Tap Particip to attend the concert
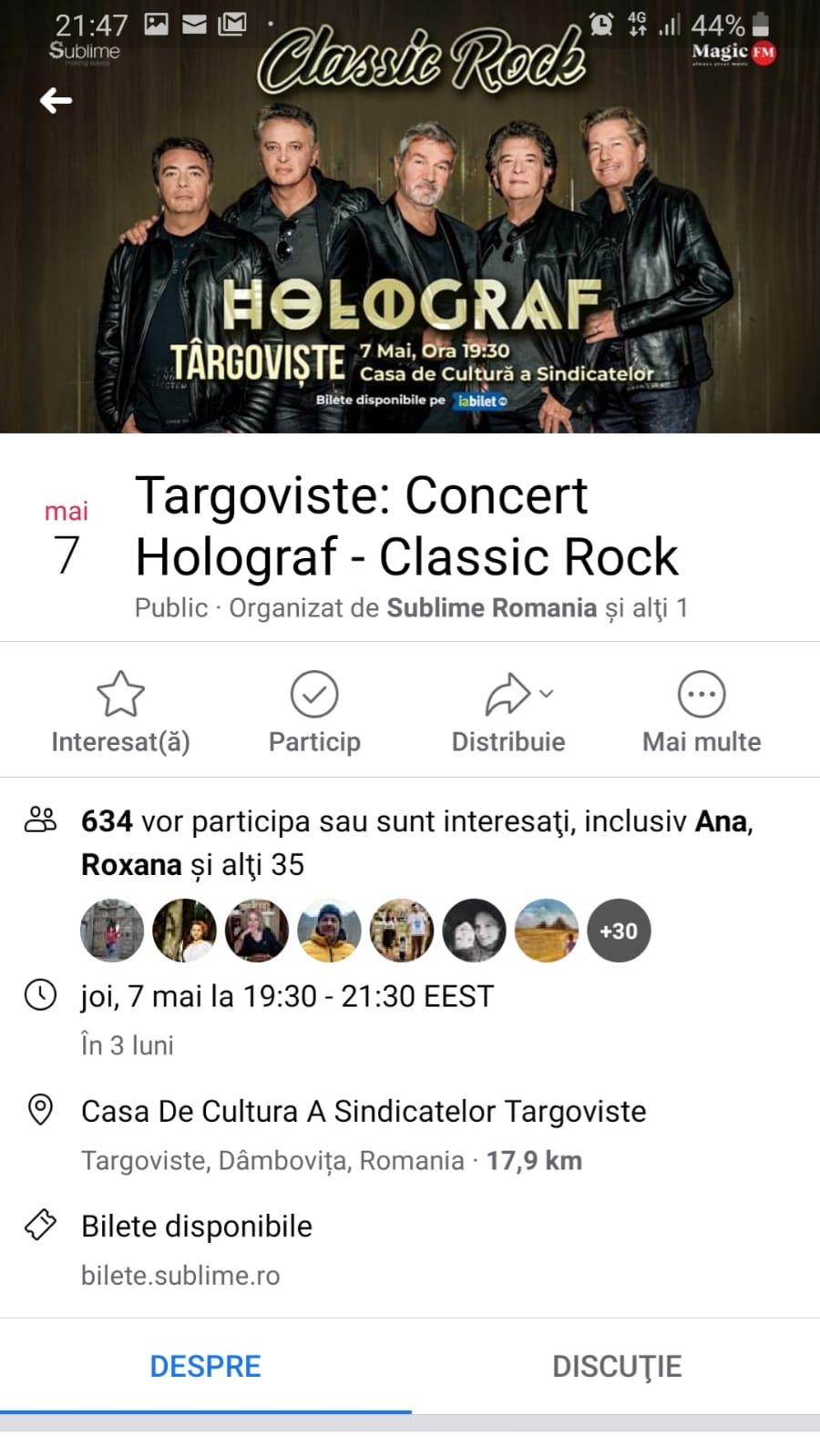This screenshot has width=820, height=1456. (314, 712)
